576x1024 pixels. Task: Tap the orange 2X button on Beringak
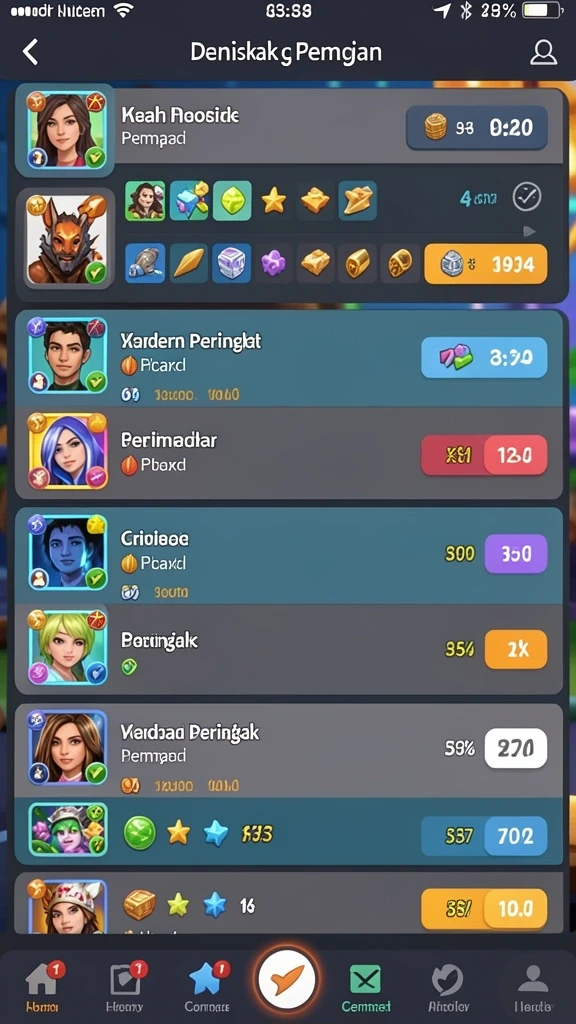pos(516,649)
